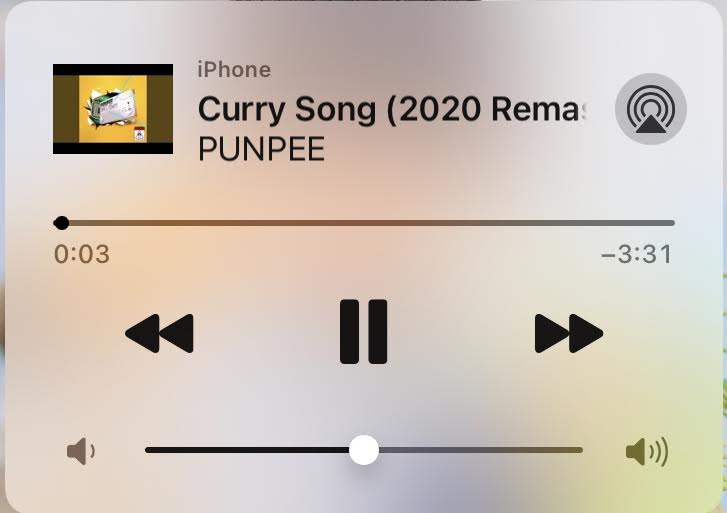Tap the volume slider to set level
Image resolution: width=727 pixels, height=513 pixels.
[364, 450]
